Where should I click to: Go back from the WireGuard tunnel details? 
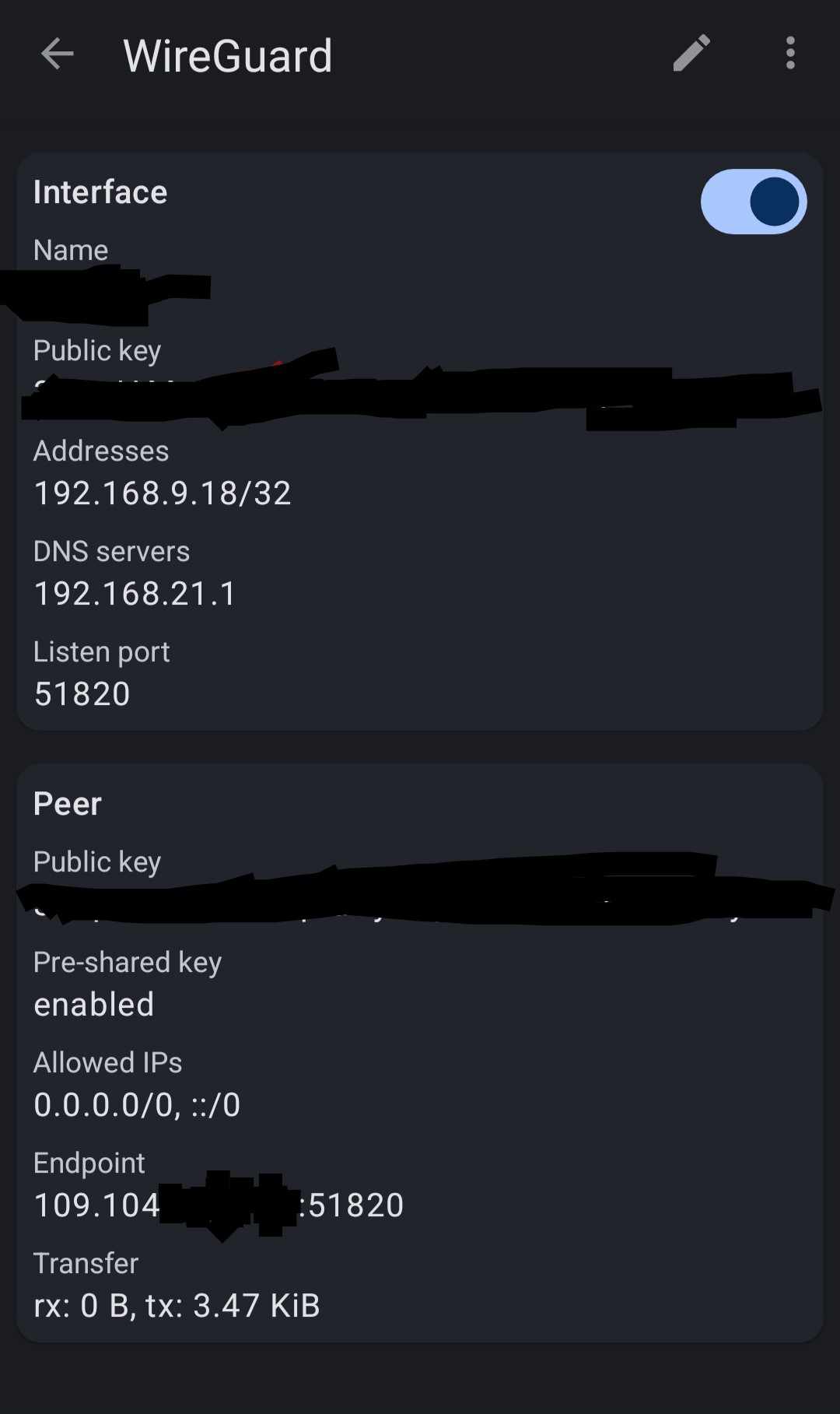click(x=57, y=54)
